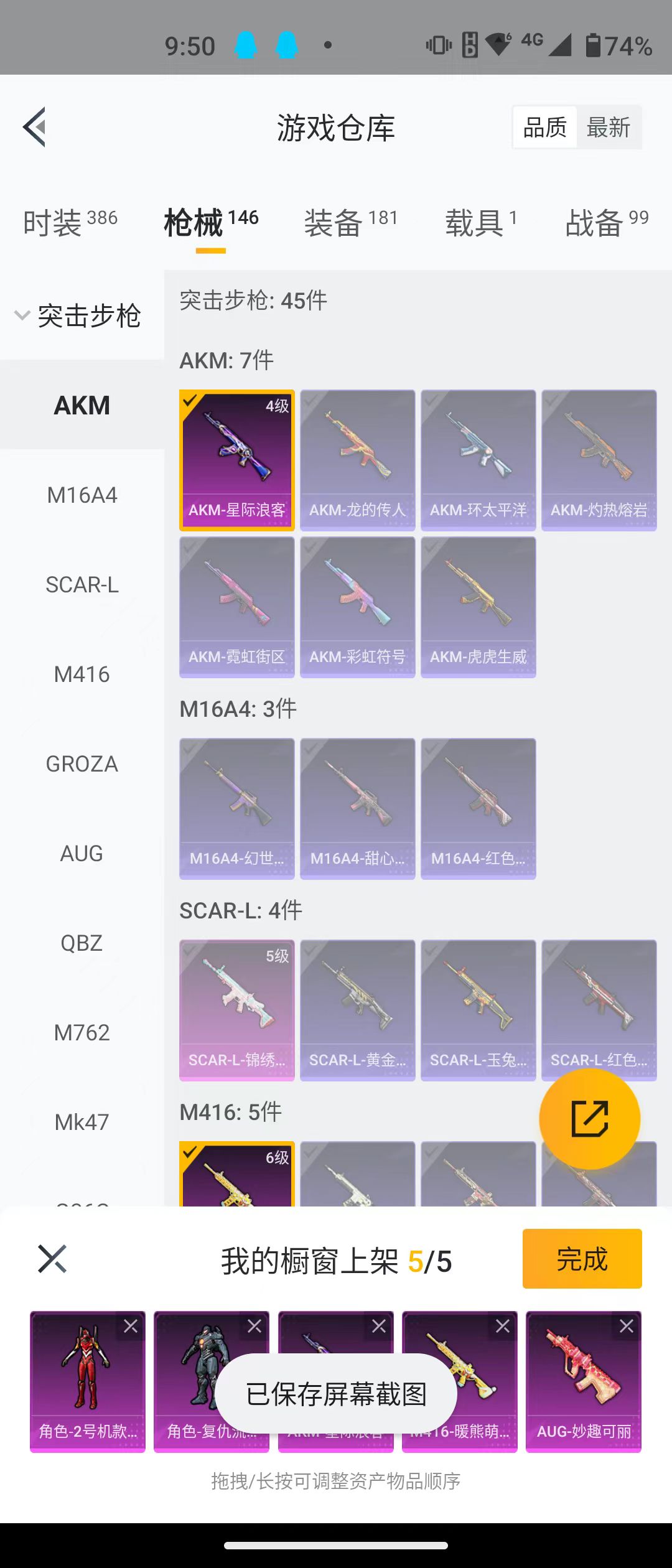Select the AKM-星际浪客 item

(x=236, y=460)
